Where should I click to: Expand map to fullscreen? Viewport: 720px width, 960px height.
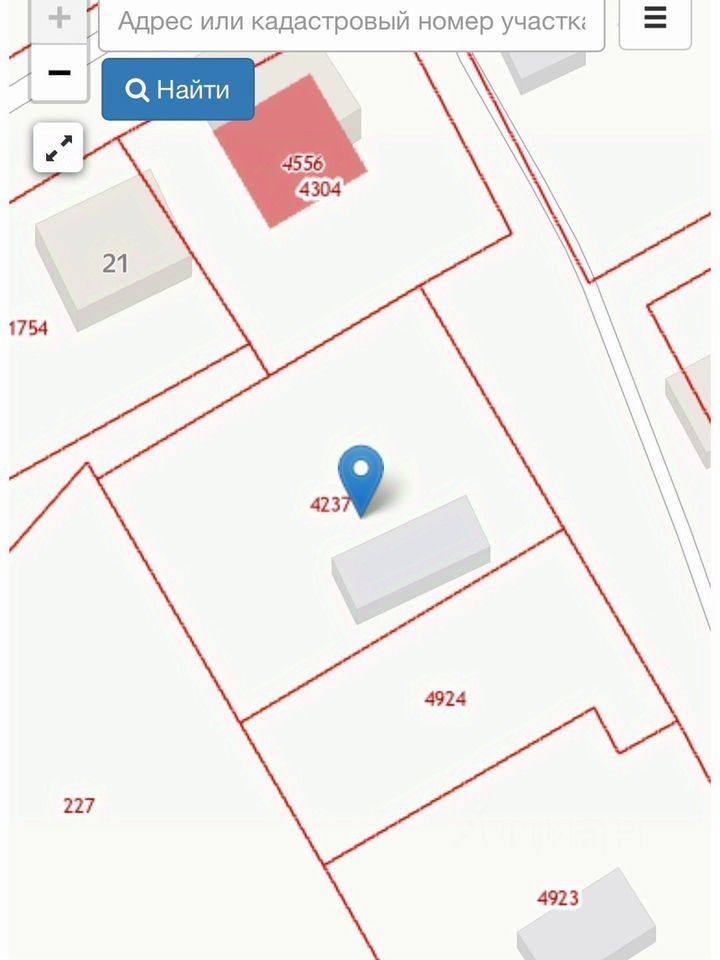pyautogui.click(x=59, y=149)
